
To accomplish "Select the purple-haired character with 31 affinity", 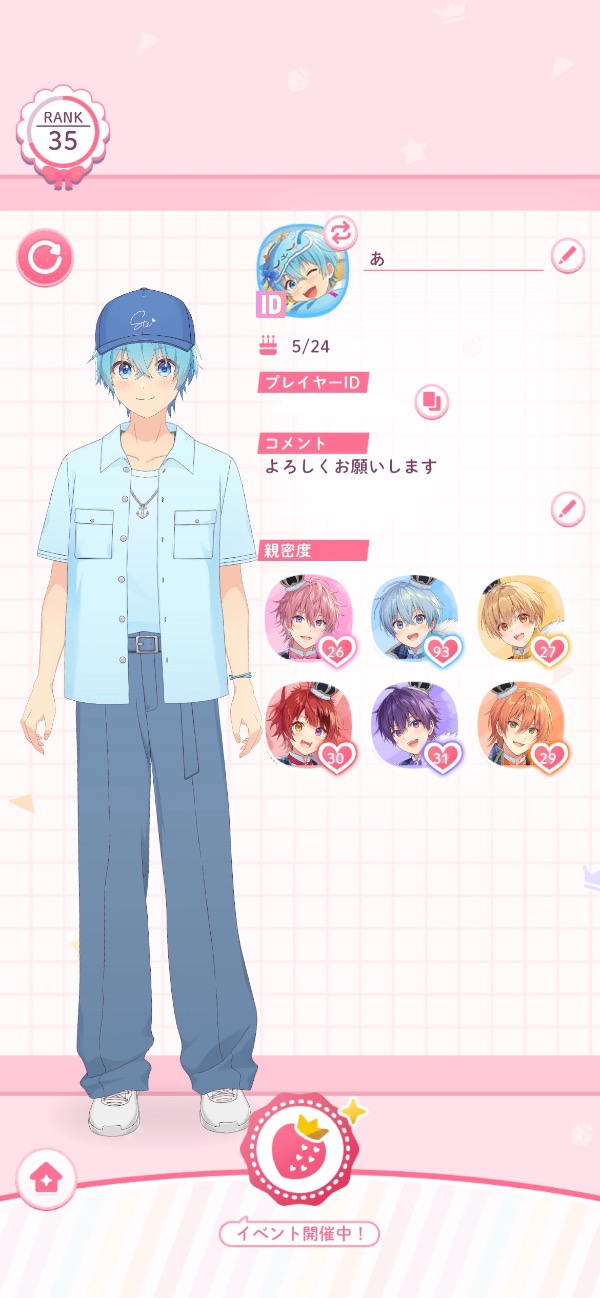I will pos(414,725).
